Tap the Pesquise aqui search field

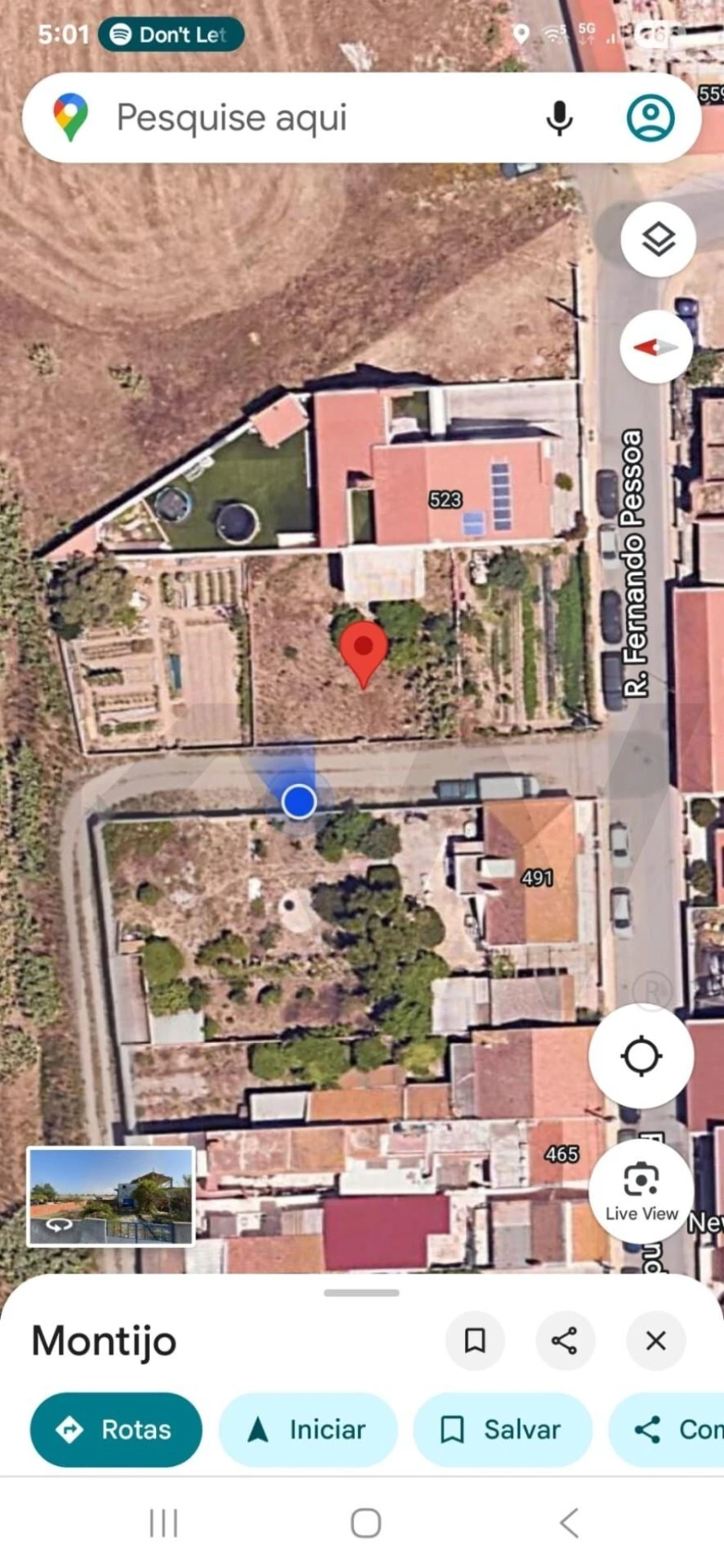click(x=282, y=117)
